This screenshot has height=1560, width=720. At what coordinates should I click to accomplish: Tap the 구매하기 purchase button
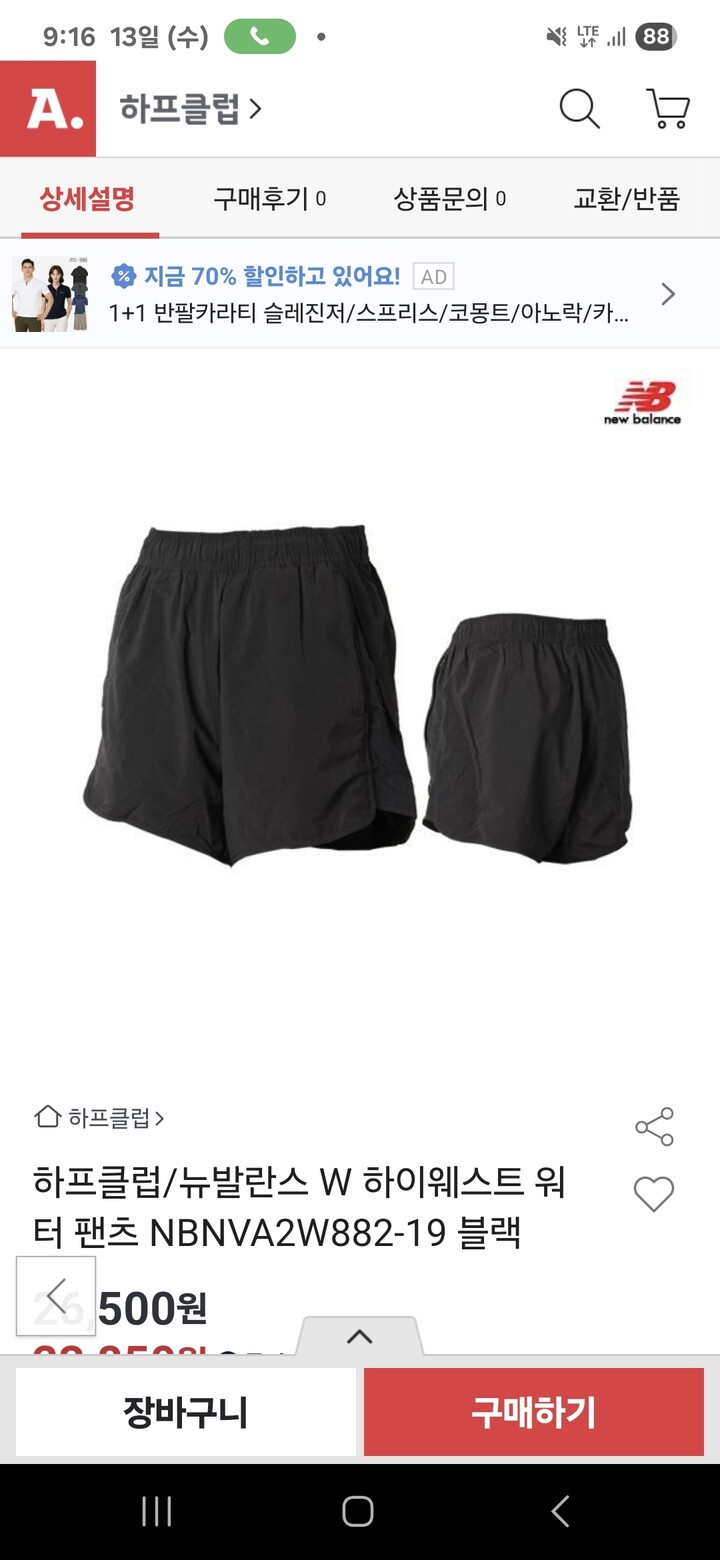pos(533,1412)
